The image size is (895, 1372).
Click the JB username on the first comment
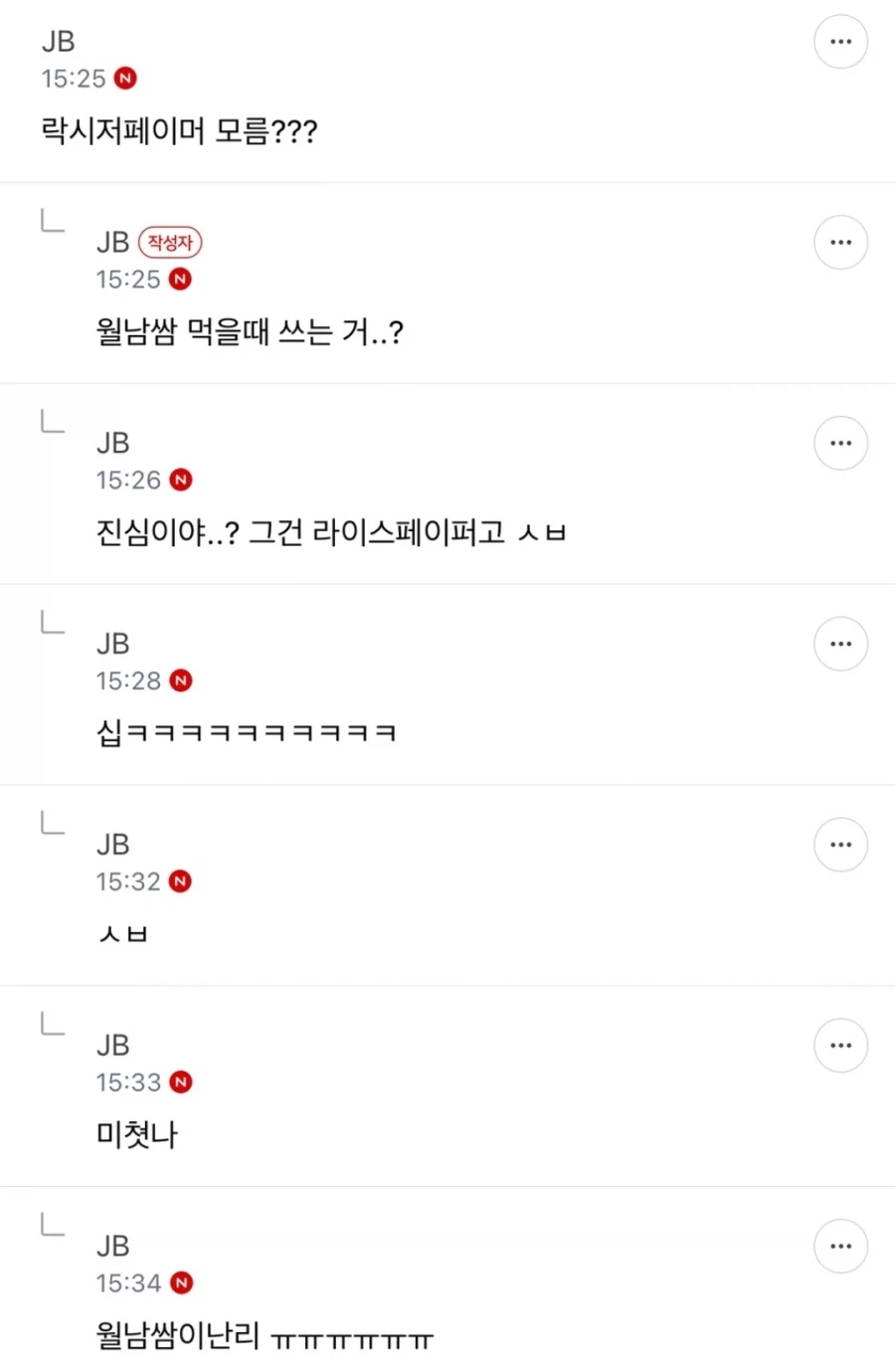tap(57, 41)
